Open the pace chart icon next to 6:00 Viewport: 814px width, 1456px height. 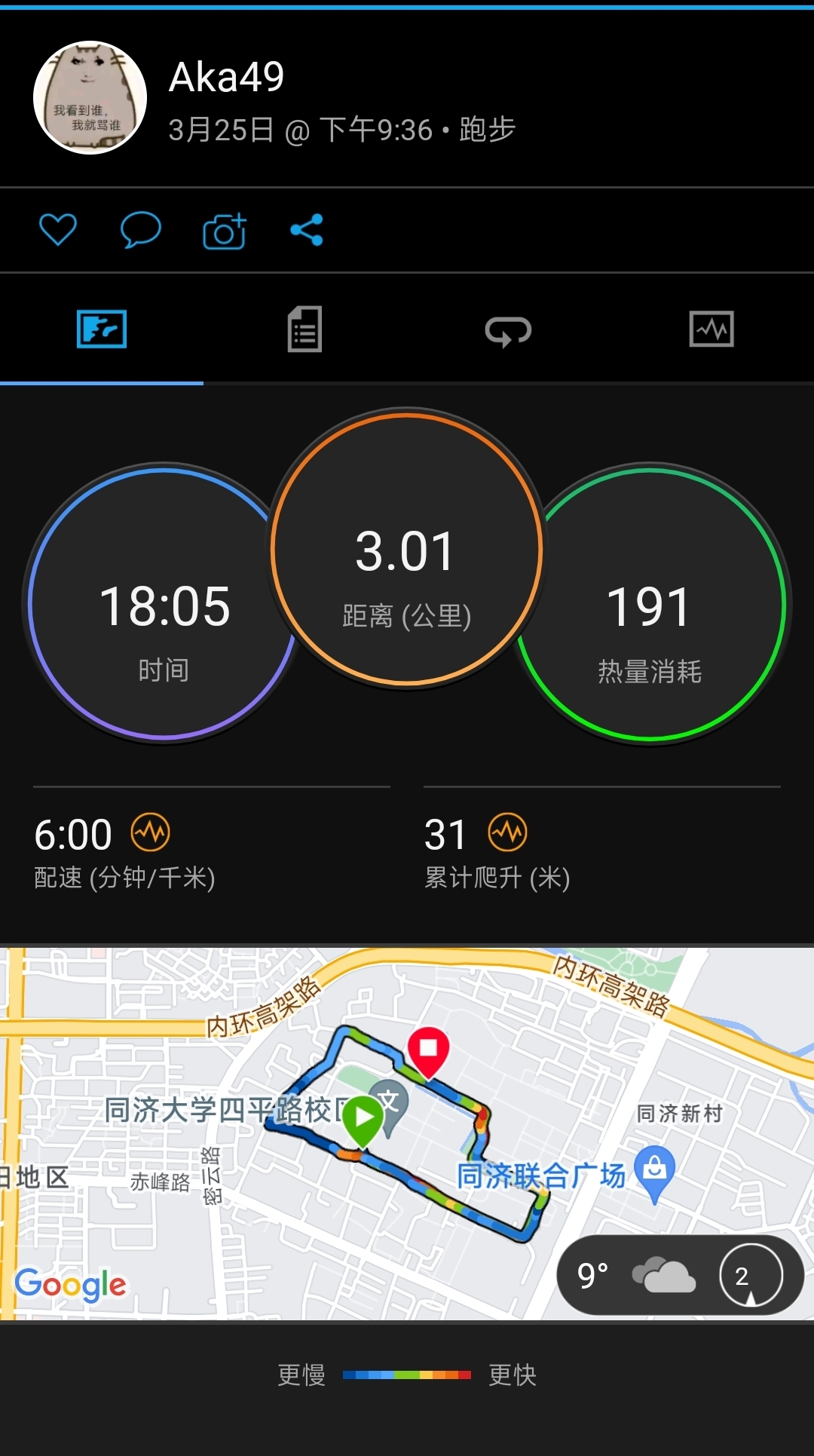click(151, 832)
